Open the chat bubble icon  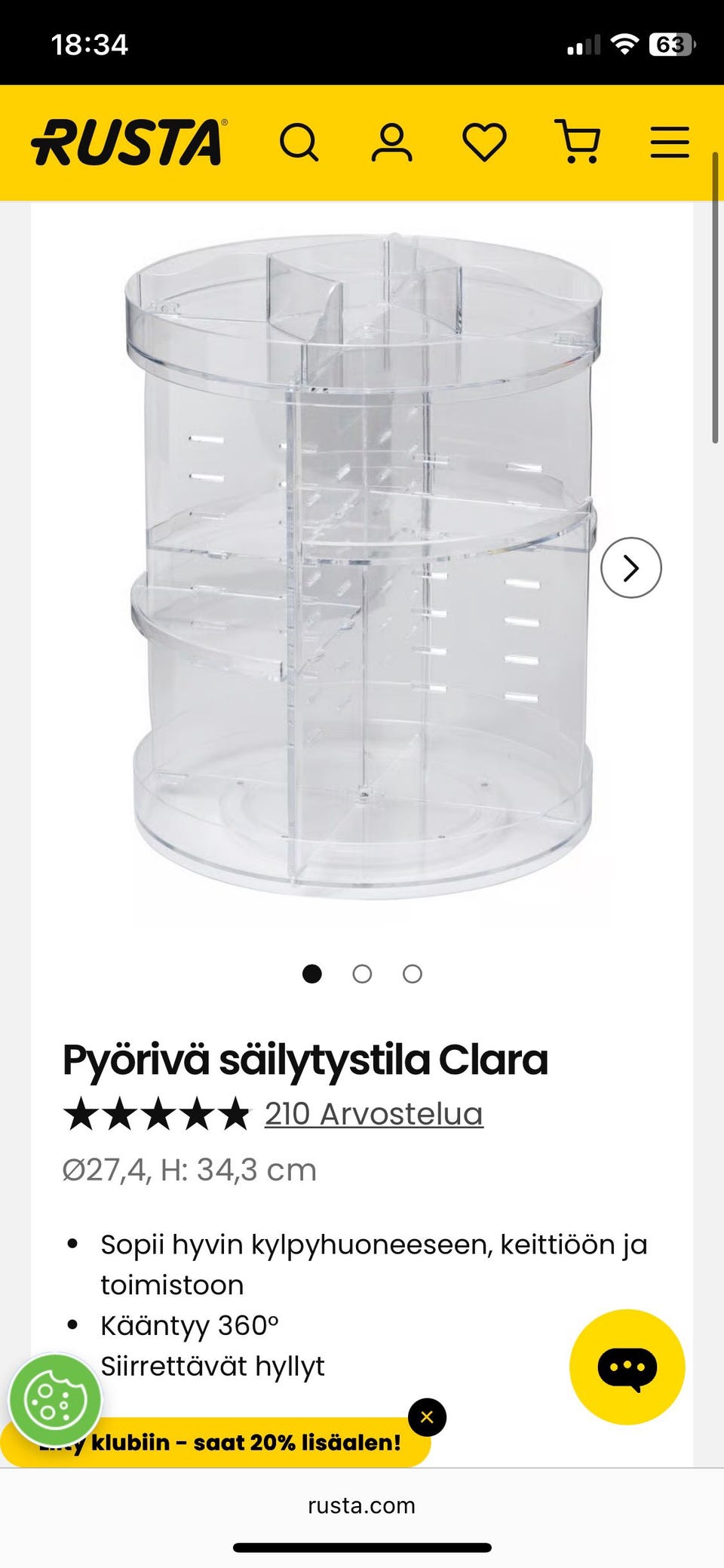(628, 1367)
